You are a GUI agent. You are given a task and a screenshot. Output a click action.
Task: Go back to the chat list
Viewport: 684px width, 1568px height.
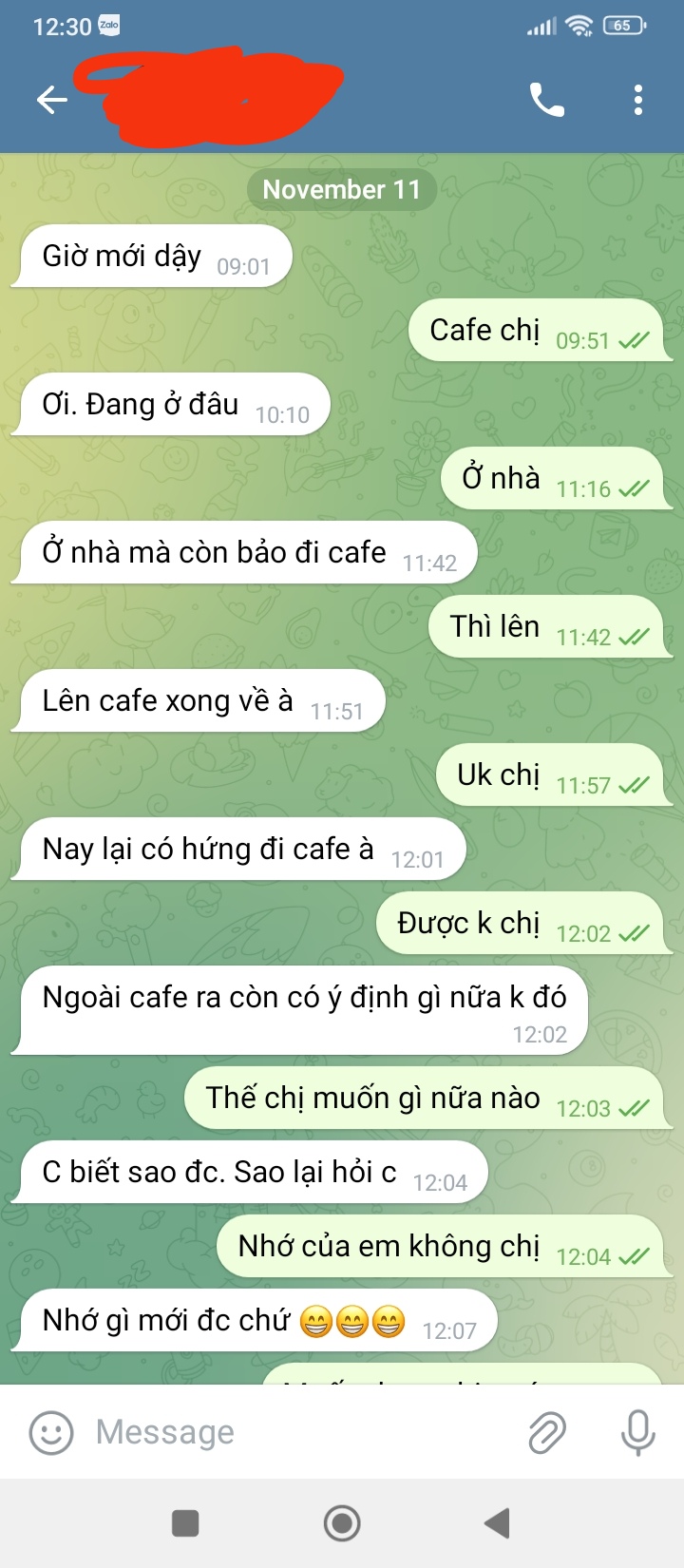point(51,100)
